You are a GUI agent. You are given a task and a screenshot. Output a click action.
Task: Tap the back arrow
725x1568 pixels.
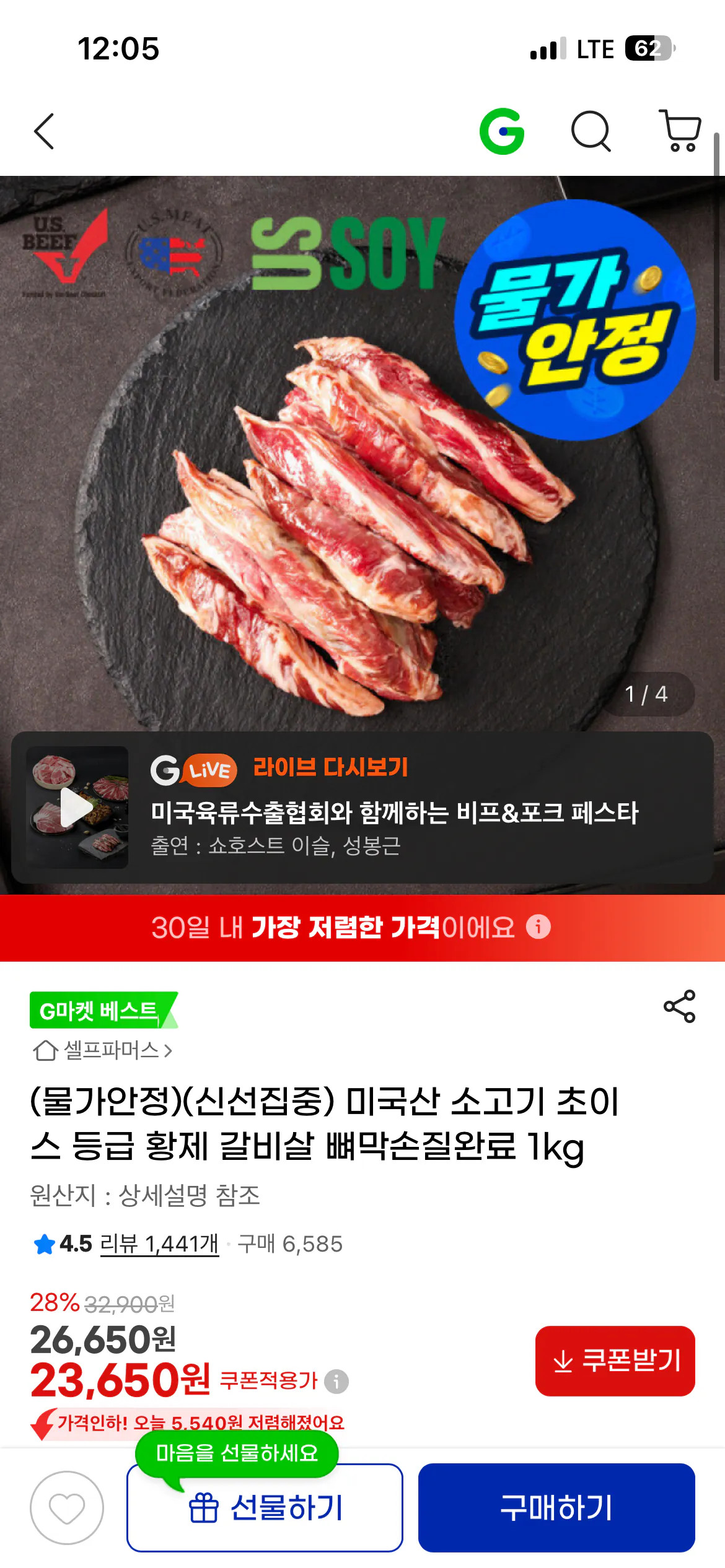click(44, 132)
